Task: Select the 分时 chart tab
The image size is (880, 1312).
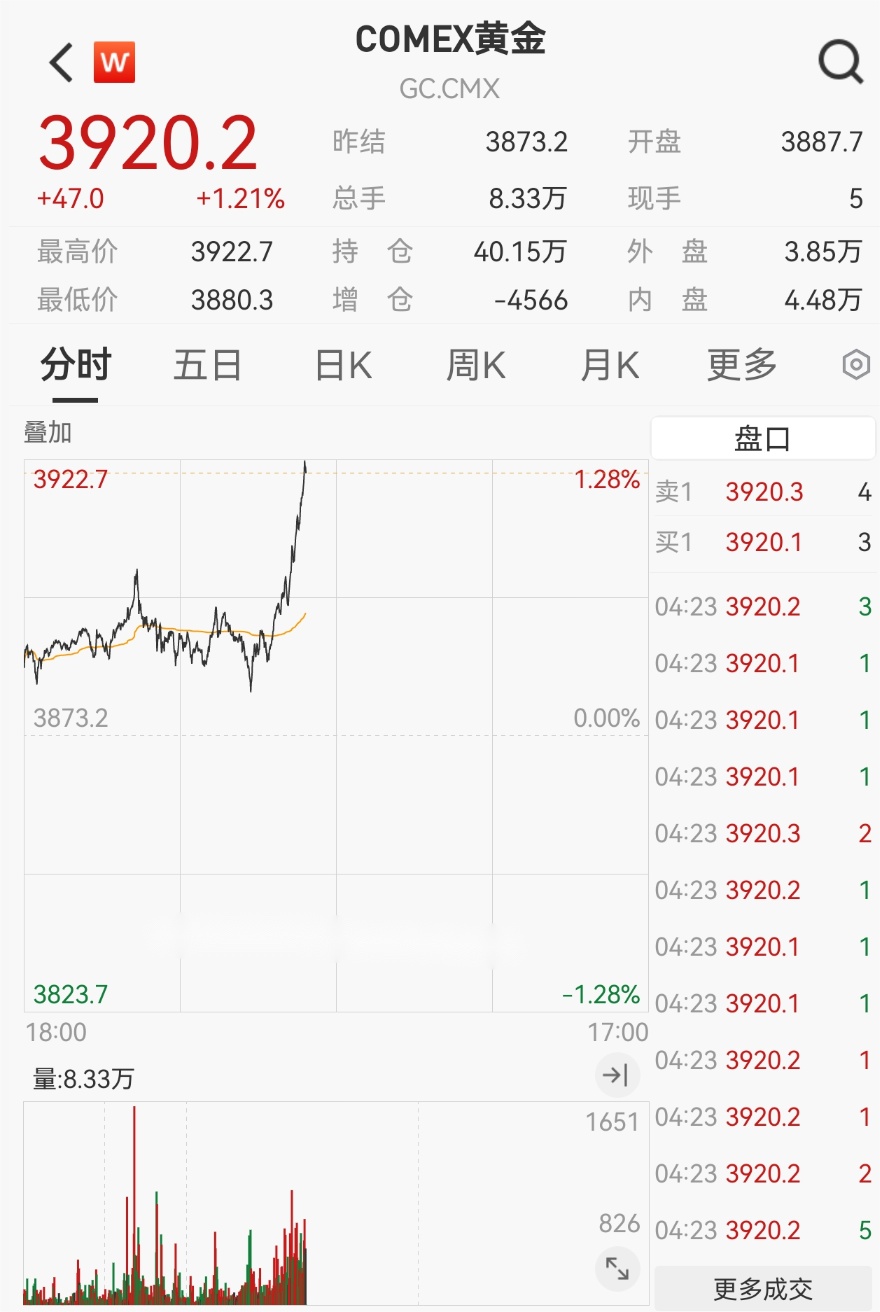Action: [75, 366]
